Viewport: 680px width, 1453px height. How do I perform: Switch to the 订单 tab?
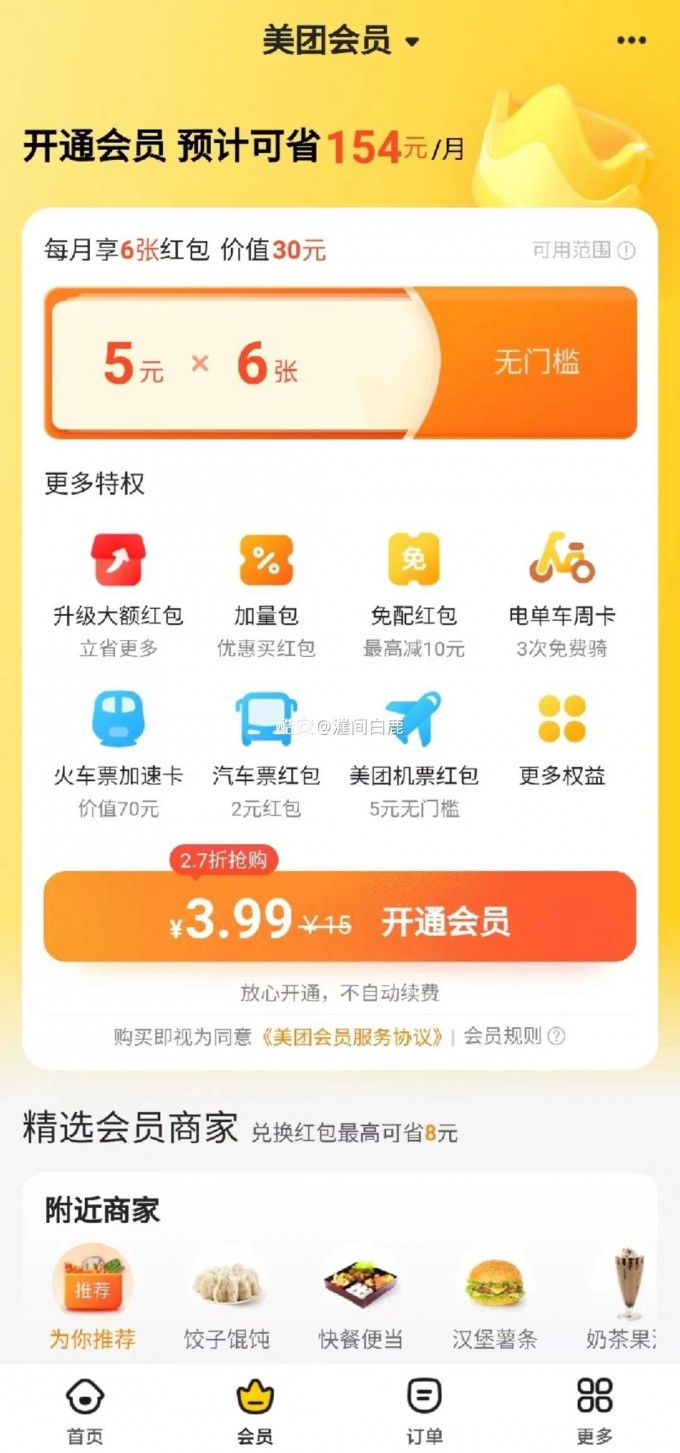[x=424, y=1410]
